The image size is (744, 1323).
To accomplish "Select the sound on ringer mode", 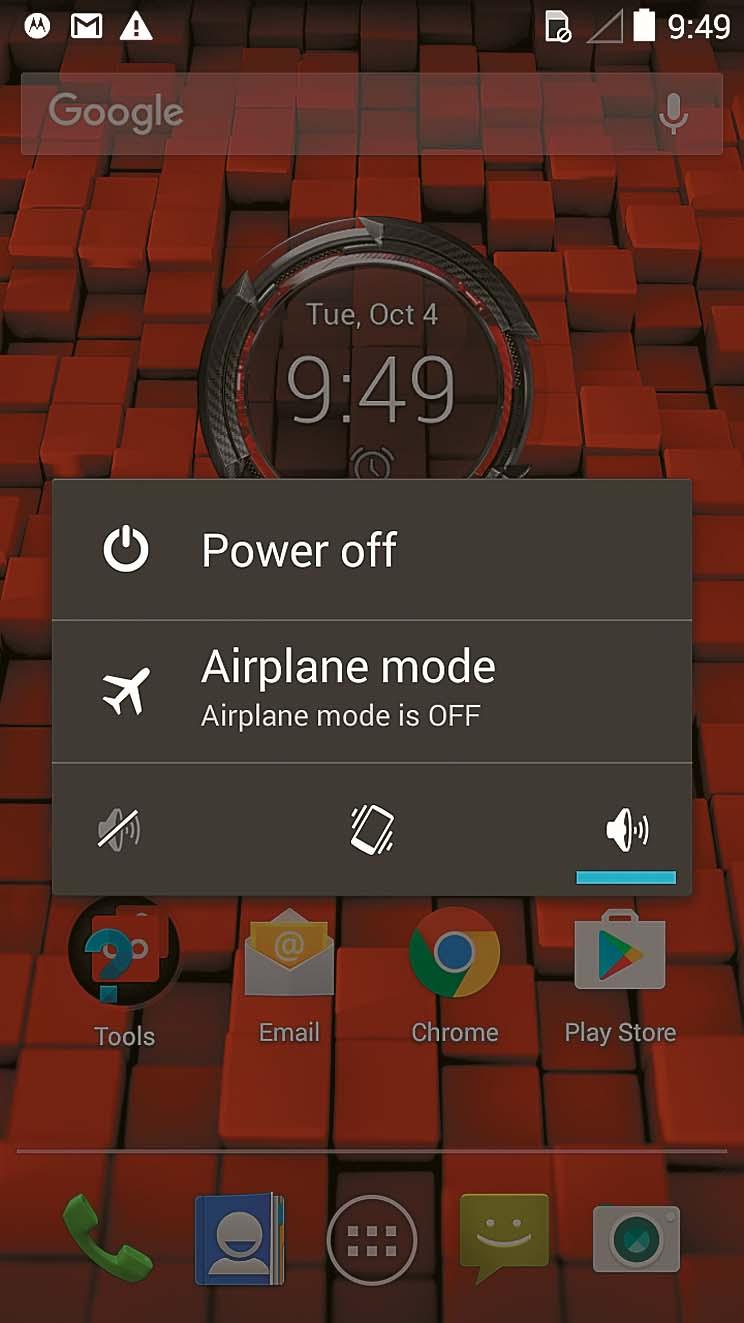I will 626,829.
